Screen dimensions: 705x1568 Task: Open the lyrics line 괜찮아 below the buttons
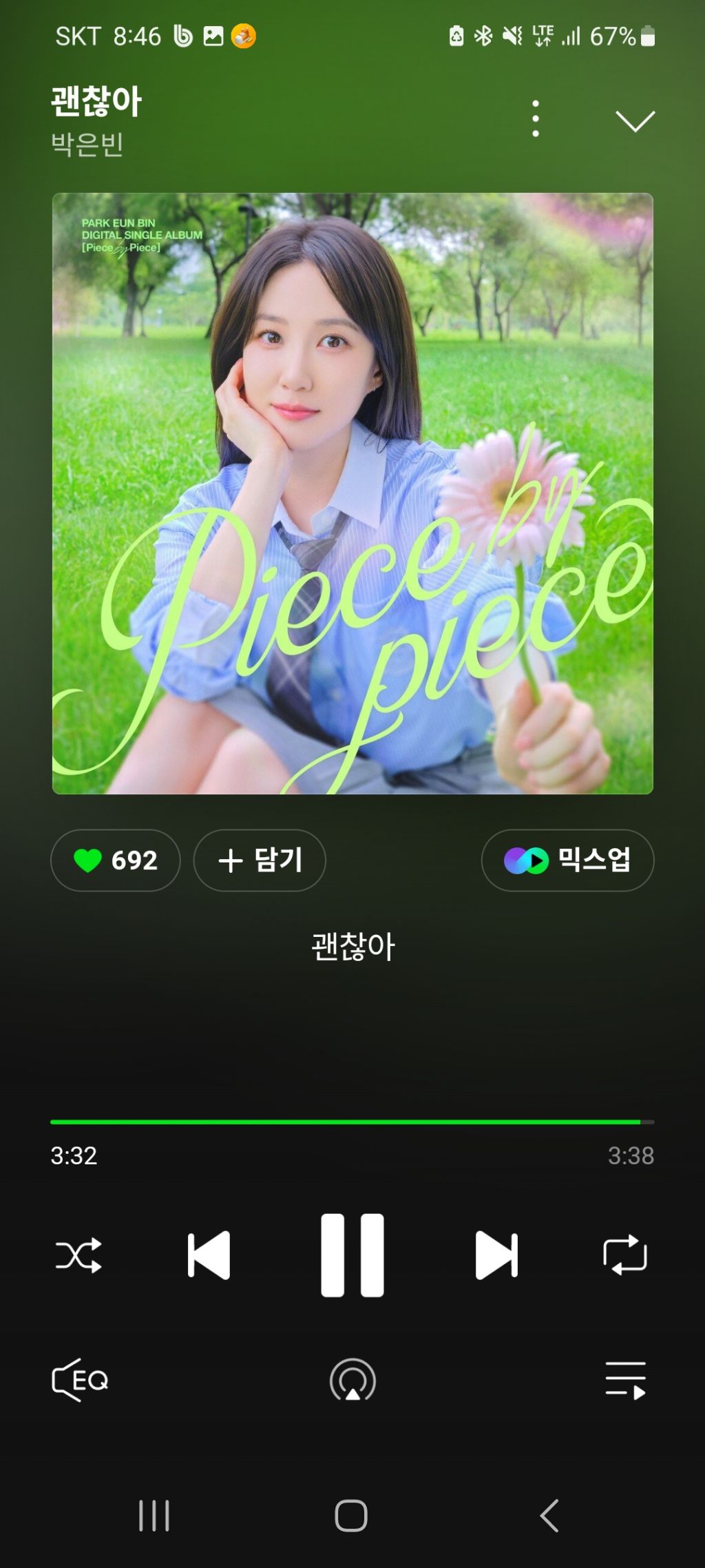[x=352, y=947]
